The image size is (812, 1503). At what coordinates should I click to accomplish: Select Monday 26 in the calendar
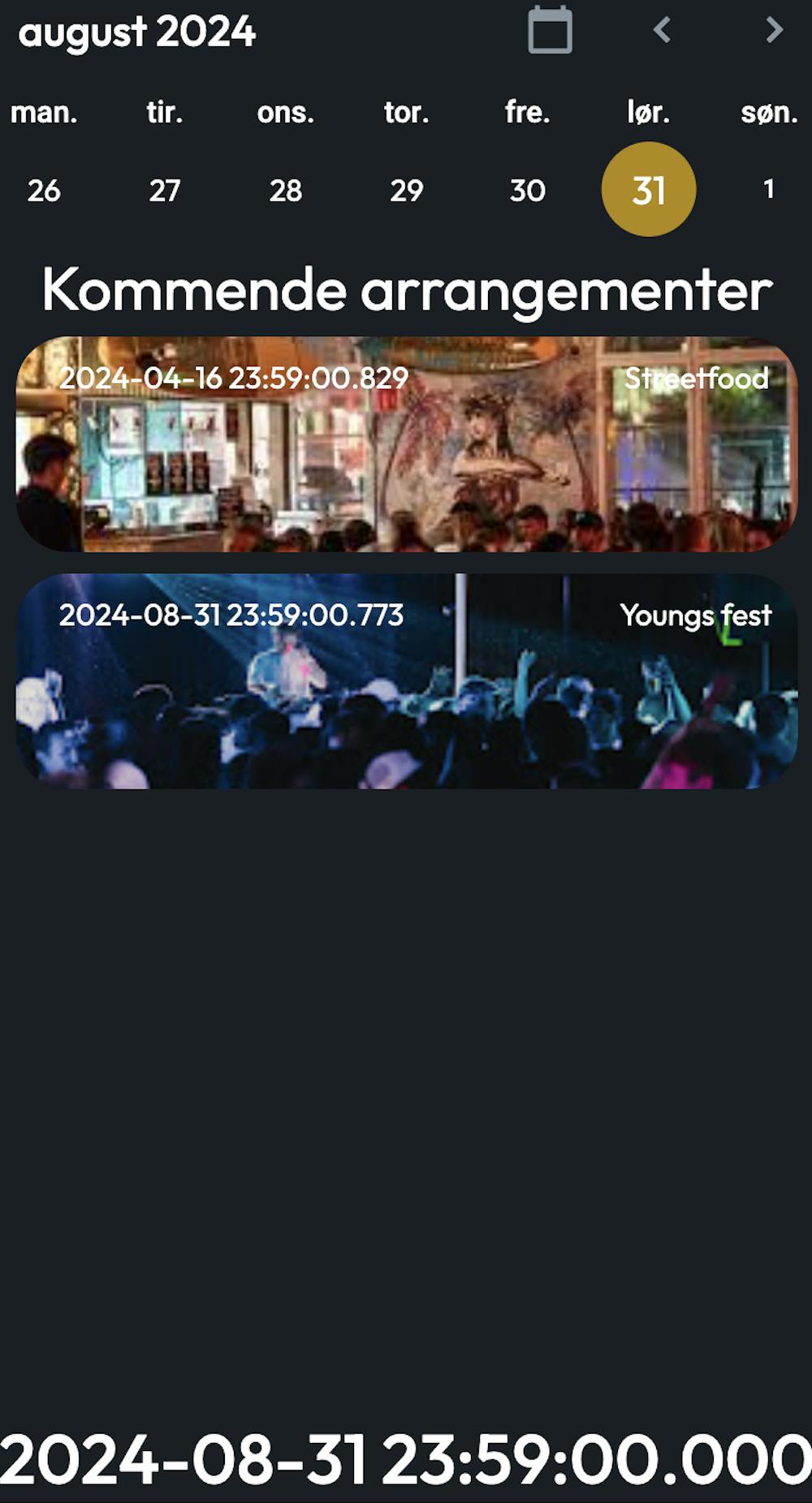click(44, 190)
